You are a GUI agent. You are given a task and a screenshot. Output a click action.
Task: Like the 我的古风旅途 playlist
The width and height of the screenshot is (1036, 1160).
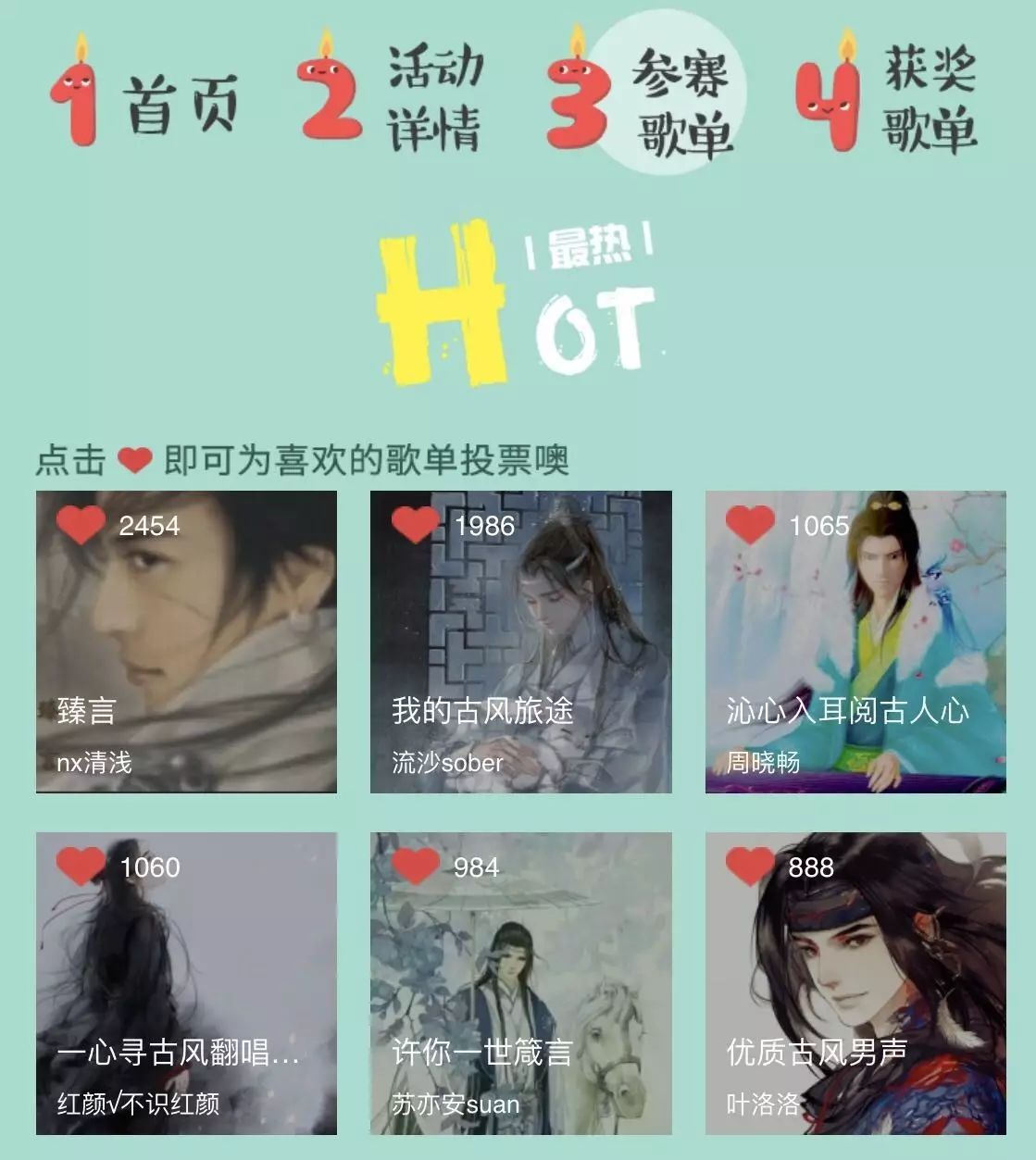click(x=416, y=525)
